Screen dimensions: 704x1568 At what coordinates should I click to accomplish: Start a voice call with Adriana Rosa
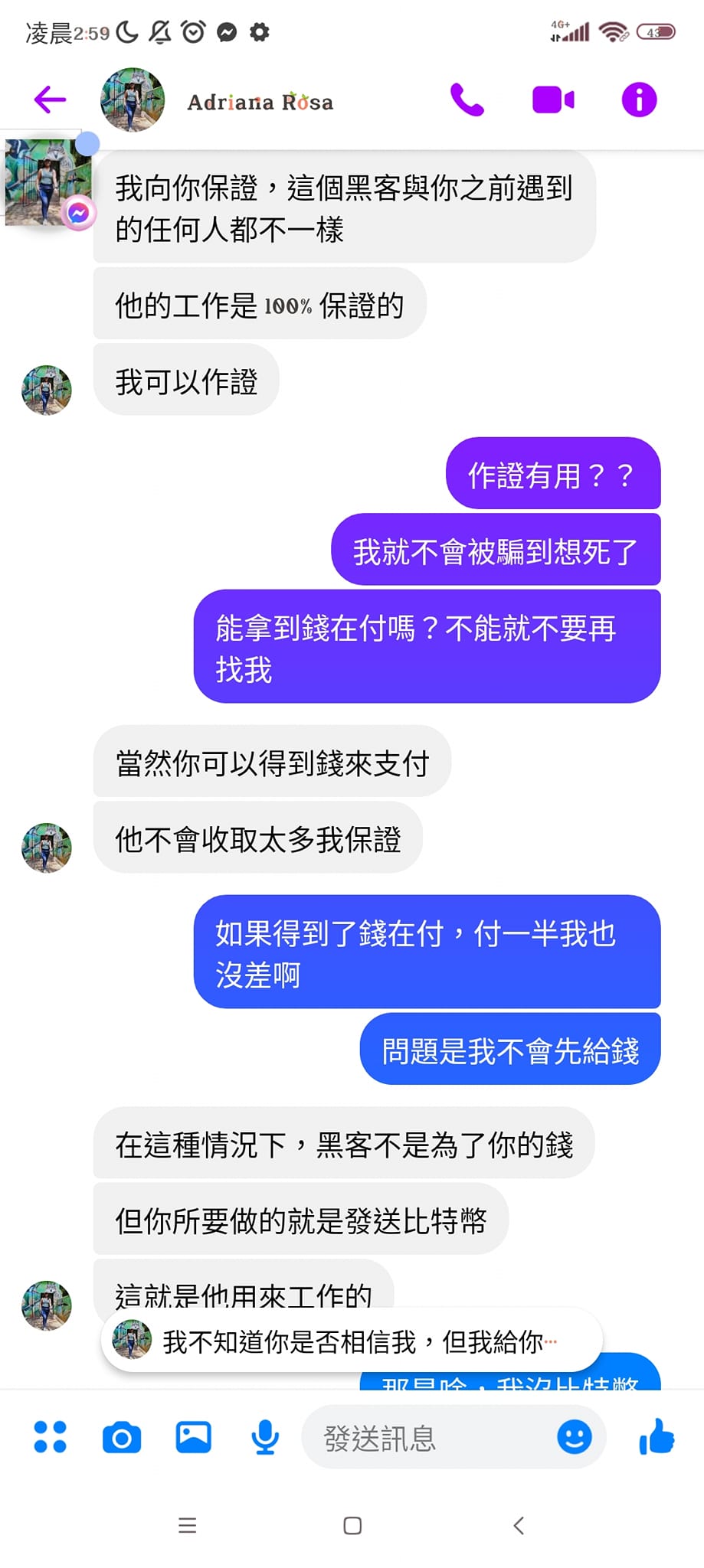467,100
